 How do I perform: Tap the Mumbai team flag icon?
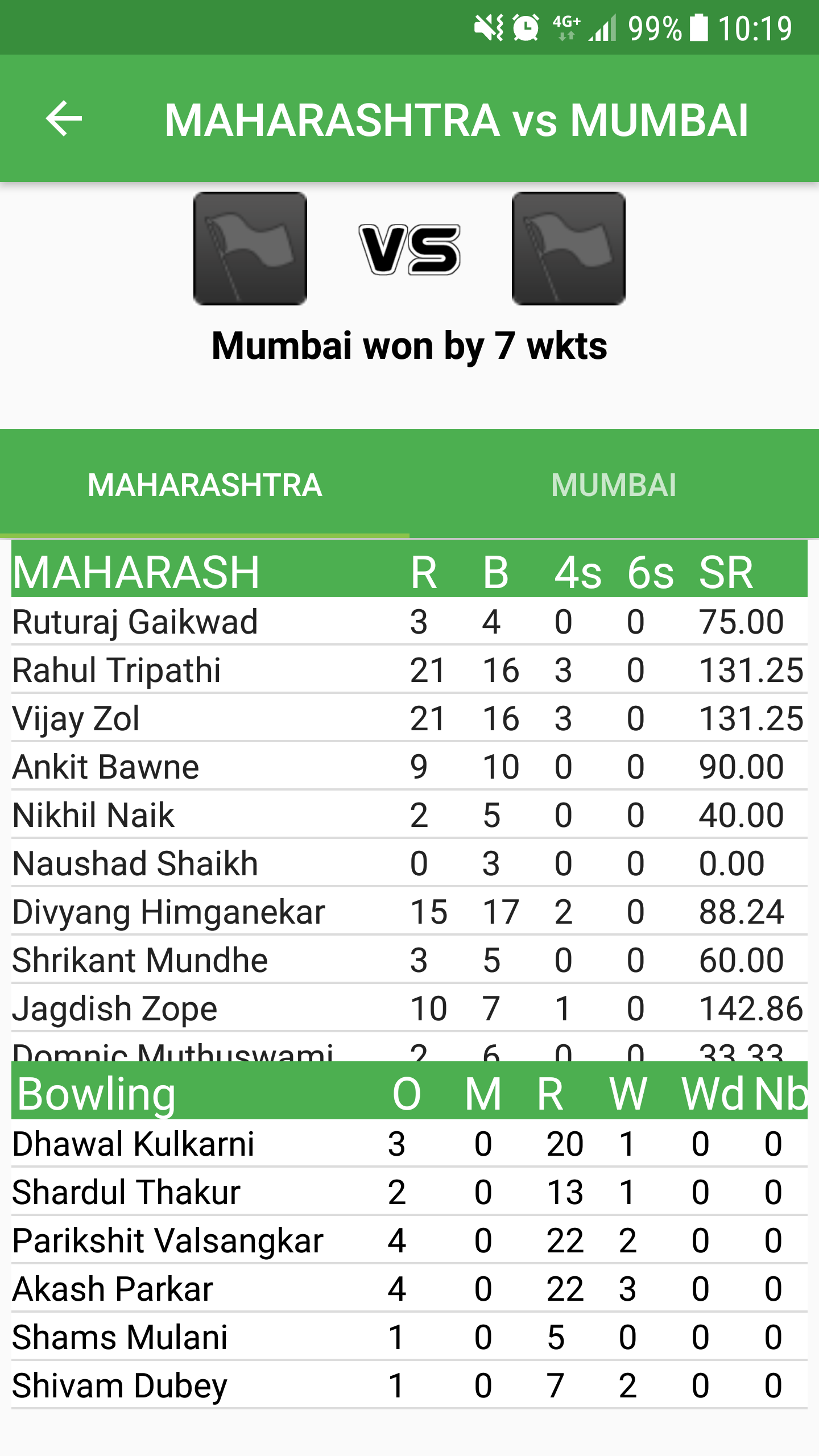tap(568, 249)
